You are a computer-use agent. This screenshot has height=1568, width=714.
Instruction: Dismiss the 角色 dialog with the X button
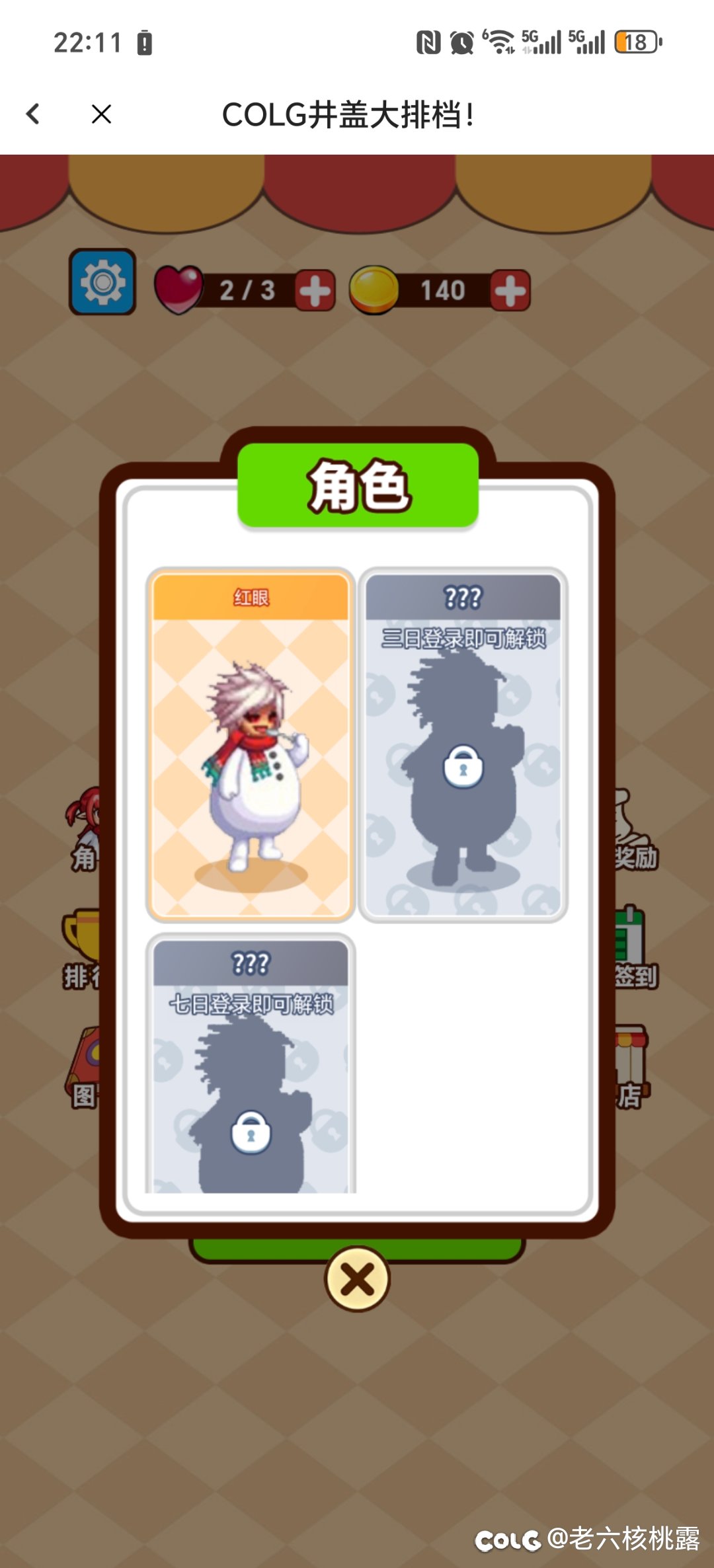357,1279
